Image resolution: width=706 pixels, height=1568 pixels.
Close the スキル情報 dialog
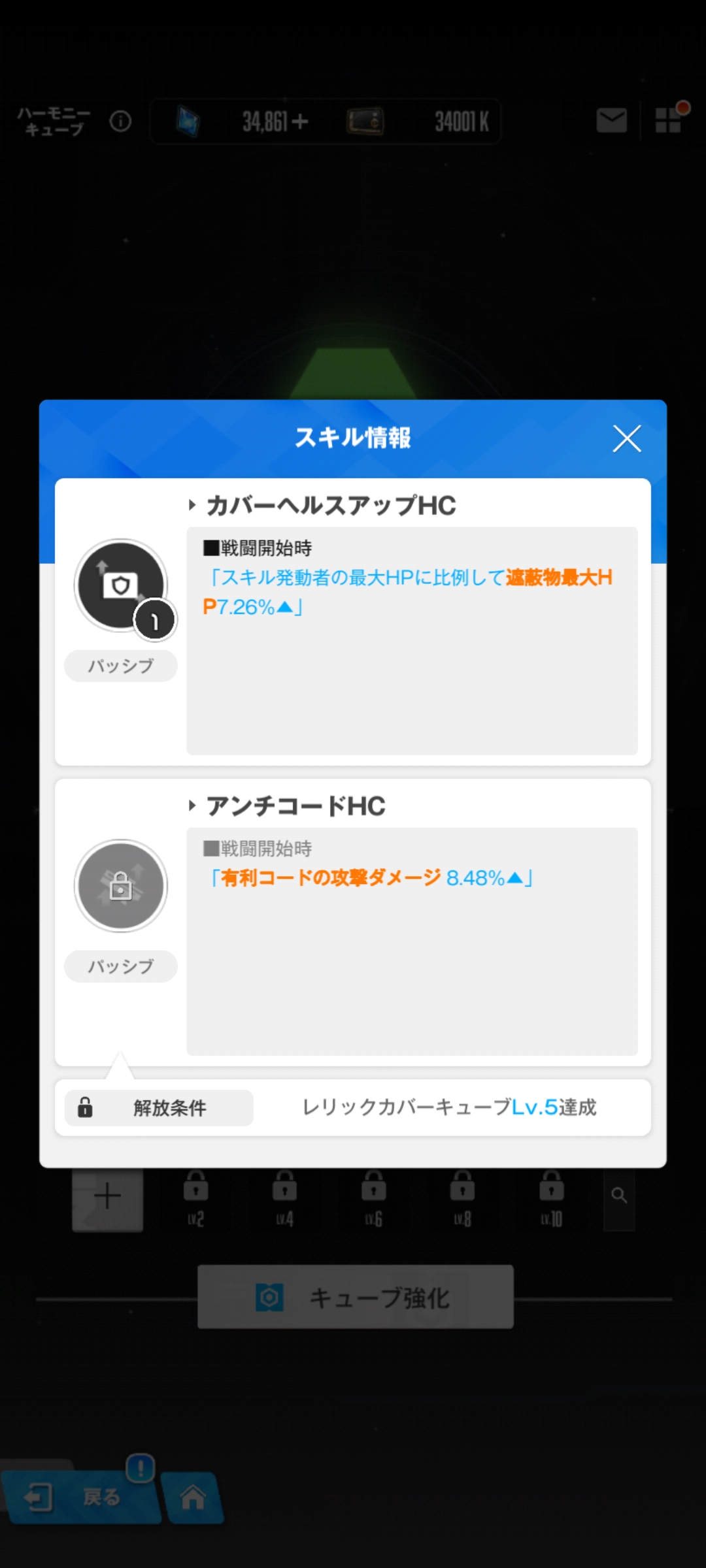[x=626, y=438]
